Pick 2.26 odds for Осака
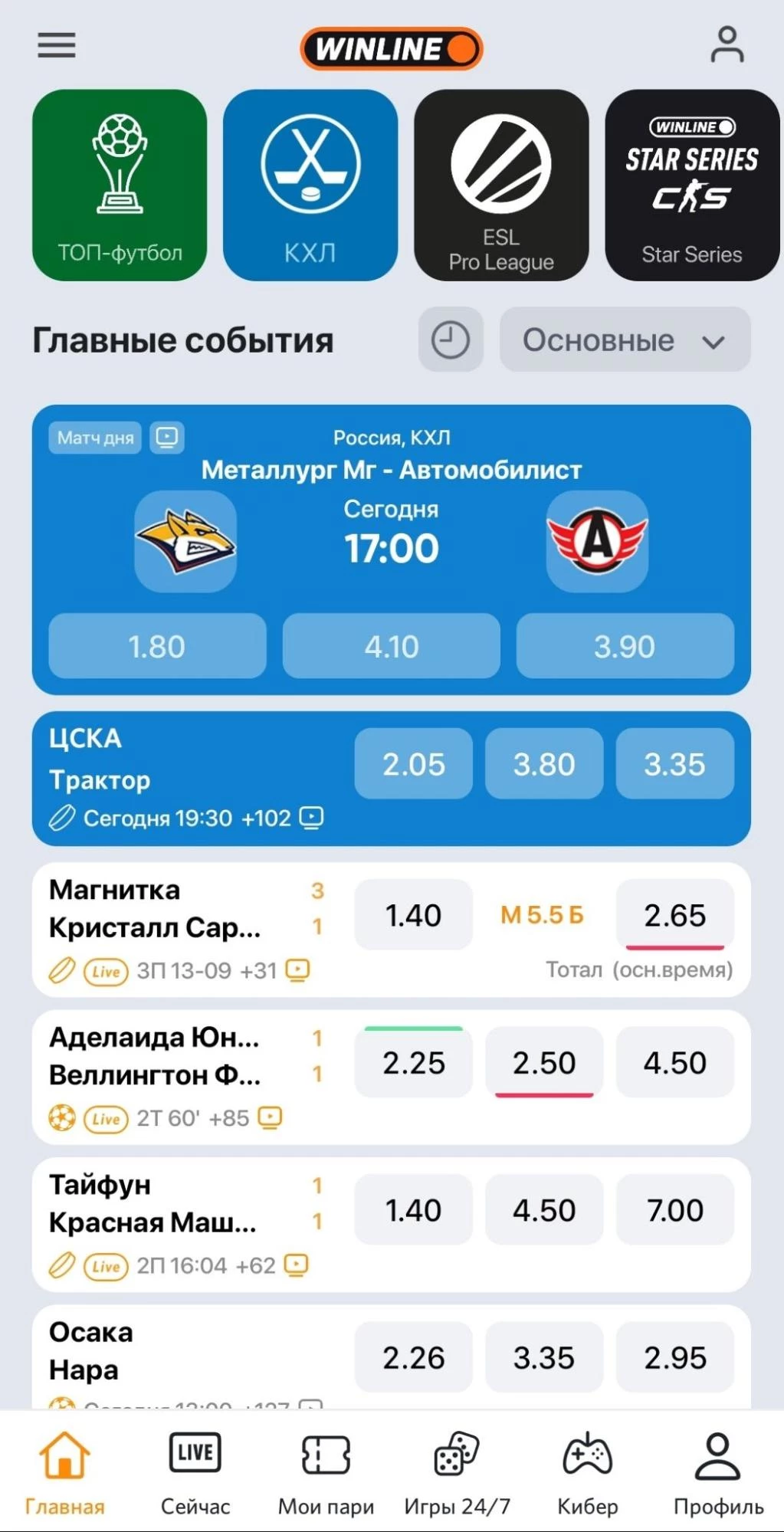Image resolution: width=784 pixels, height=1532 pixels. [413, 1357]
